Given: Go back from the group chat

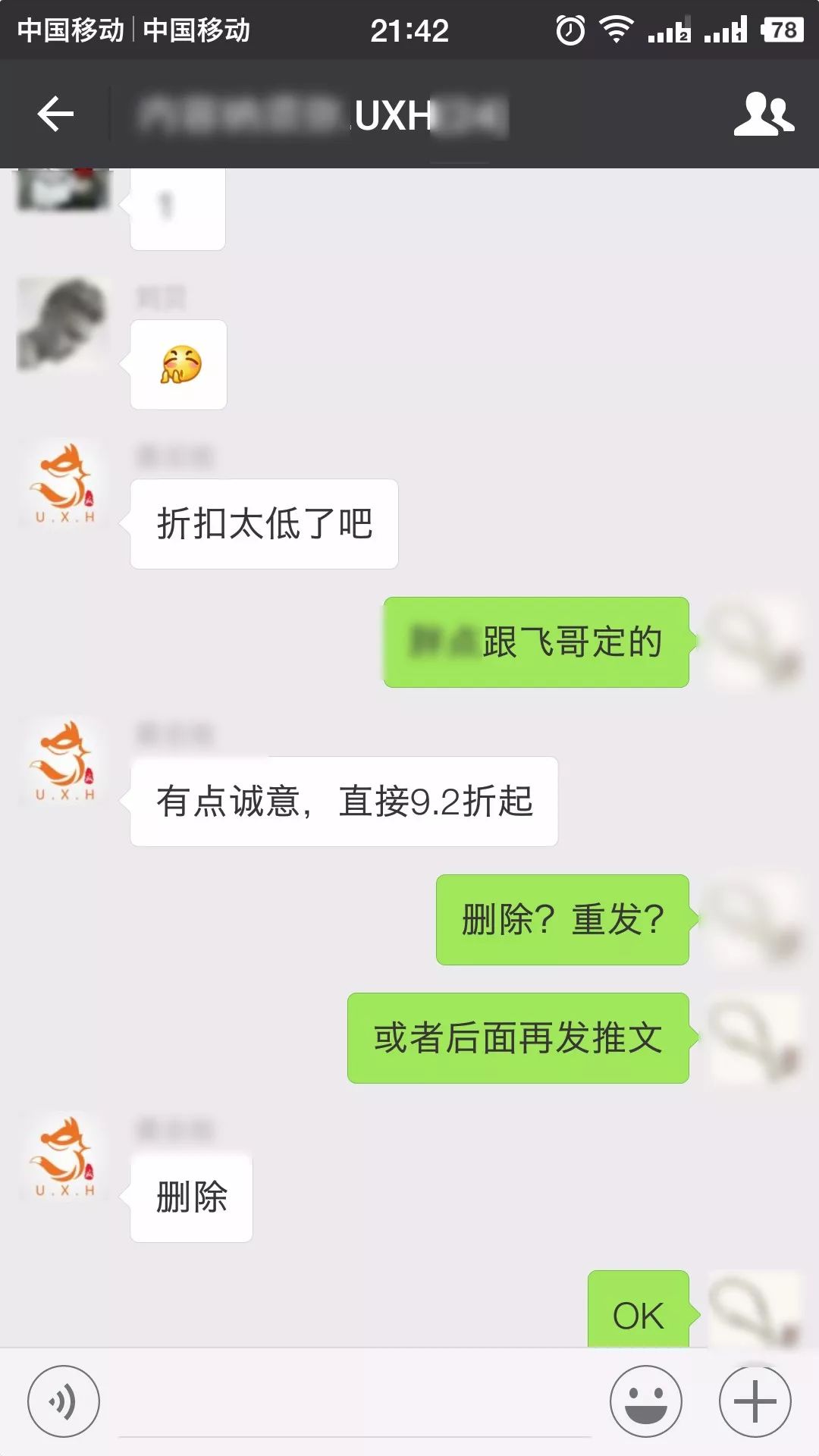Looking at the screenshot, I should coord(55,115).
